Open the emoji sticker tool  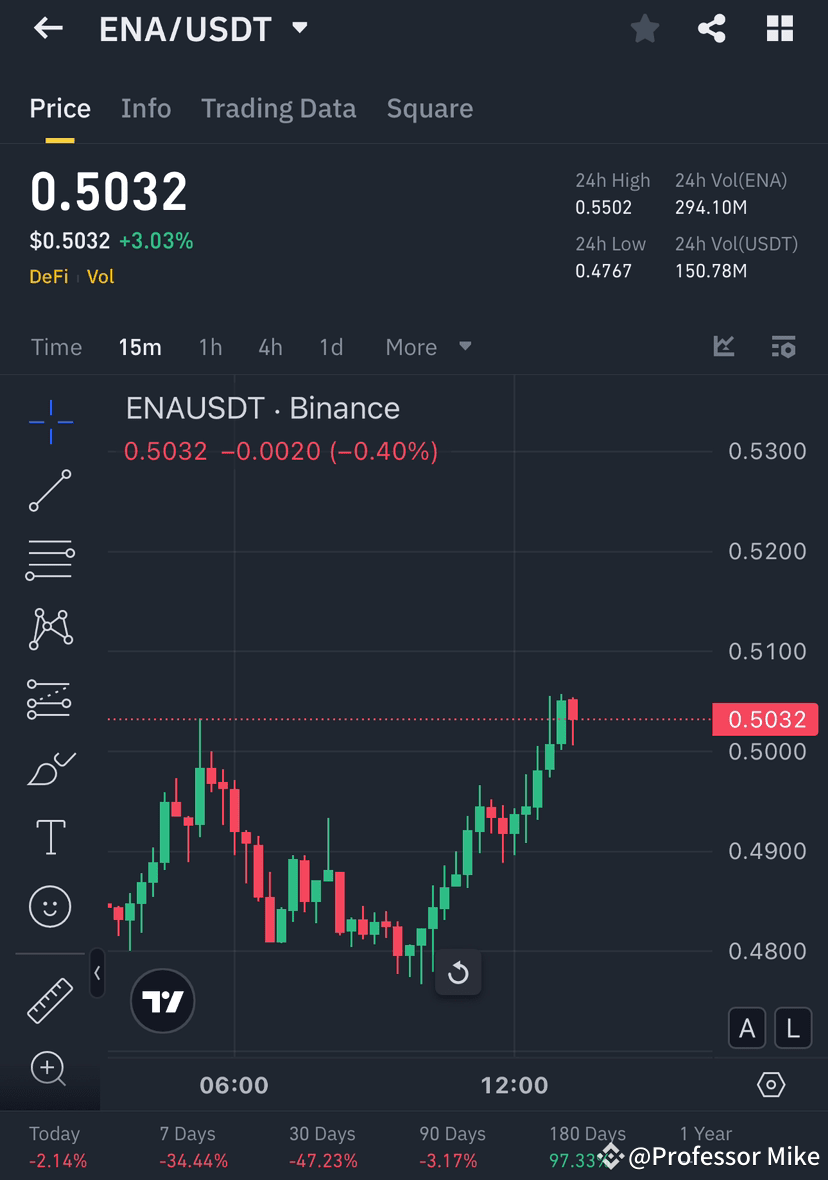pyautogui.click(x=49, y=906)
